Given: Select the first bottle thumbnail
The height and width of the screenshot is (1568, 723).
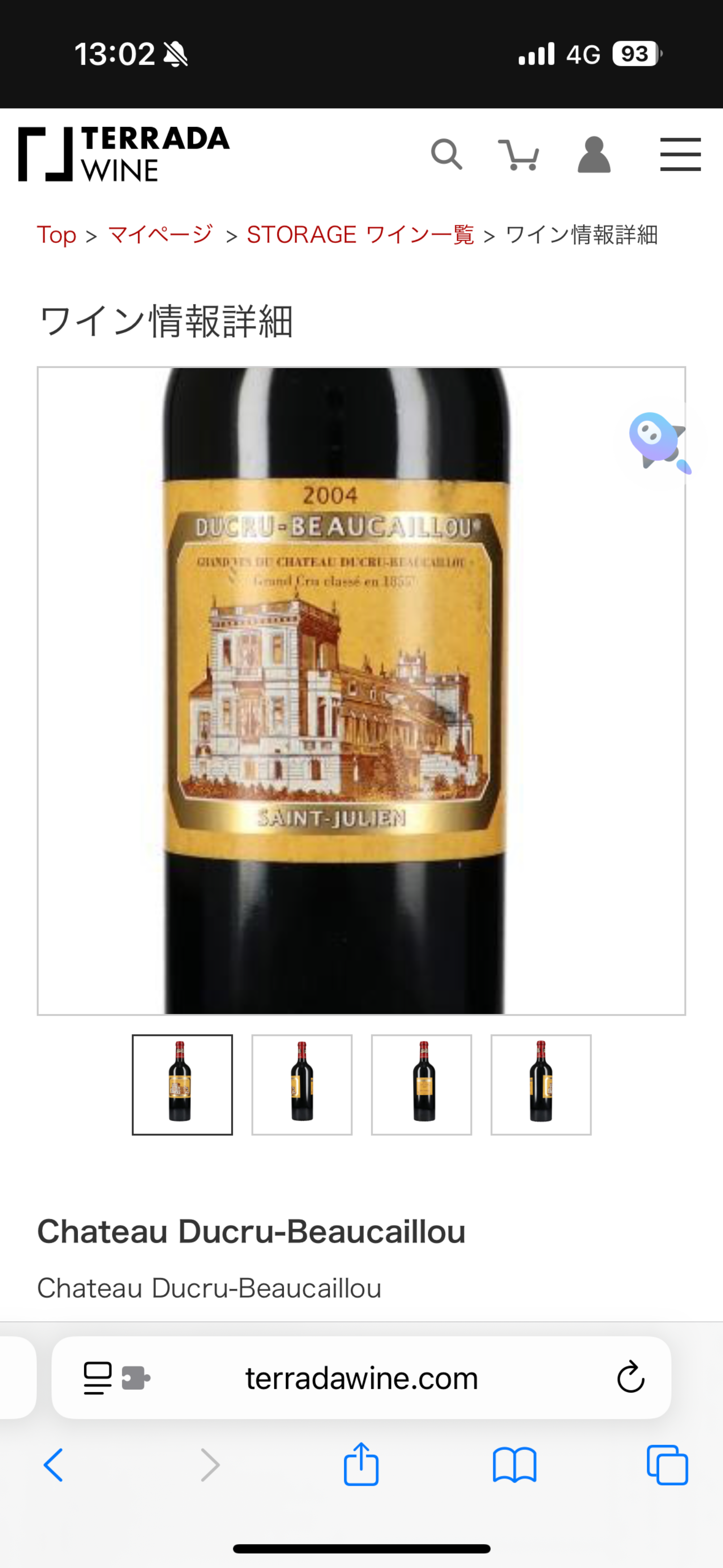Looking at the screenshot, I should pyautogui.click(x=182, y=1084).
